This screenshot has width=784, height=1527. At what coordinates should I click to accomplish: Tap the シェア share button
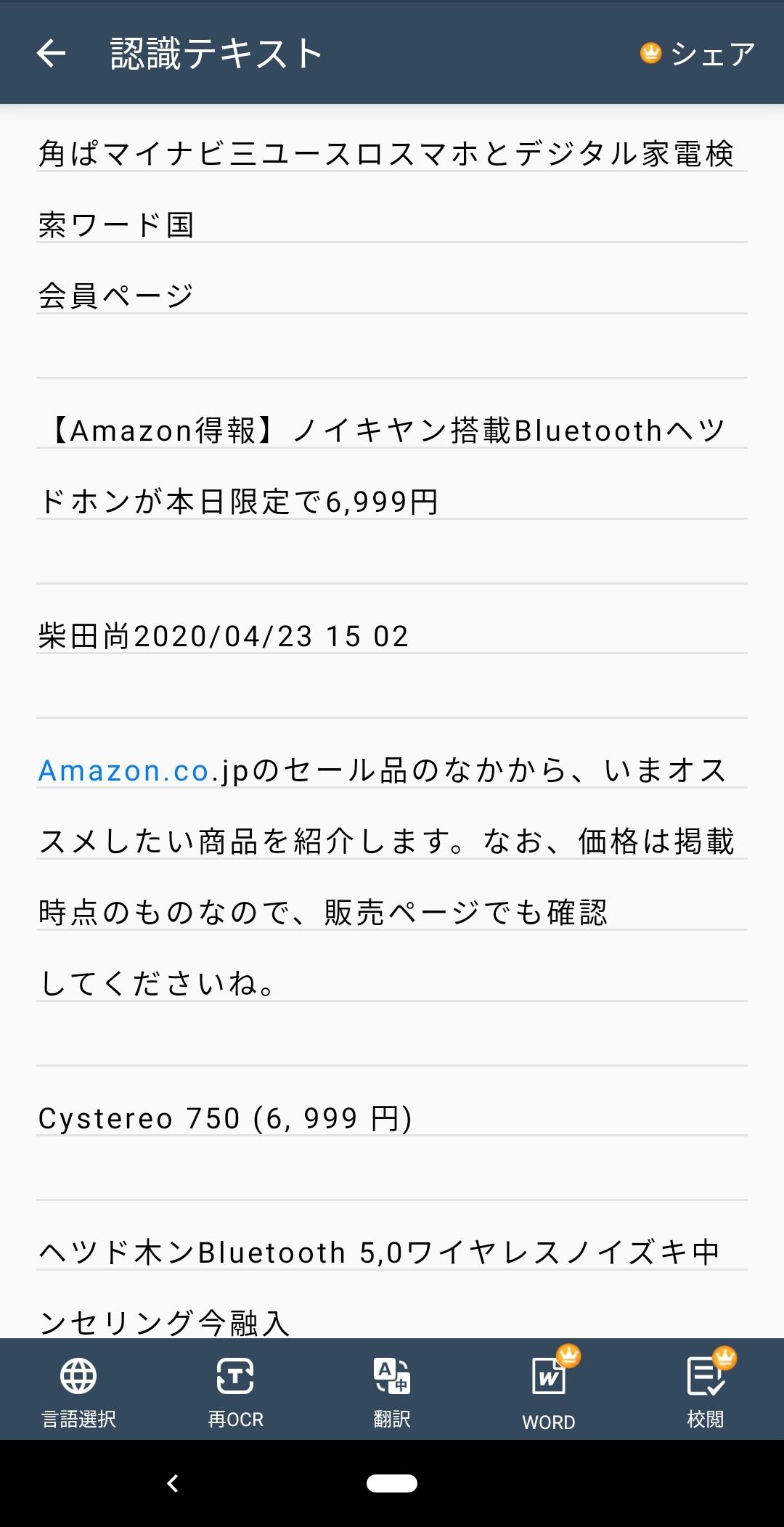[x=698, y=54]
